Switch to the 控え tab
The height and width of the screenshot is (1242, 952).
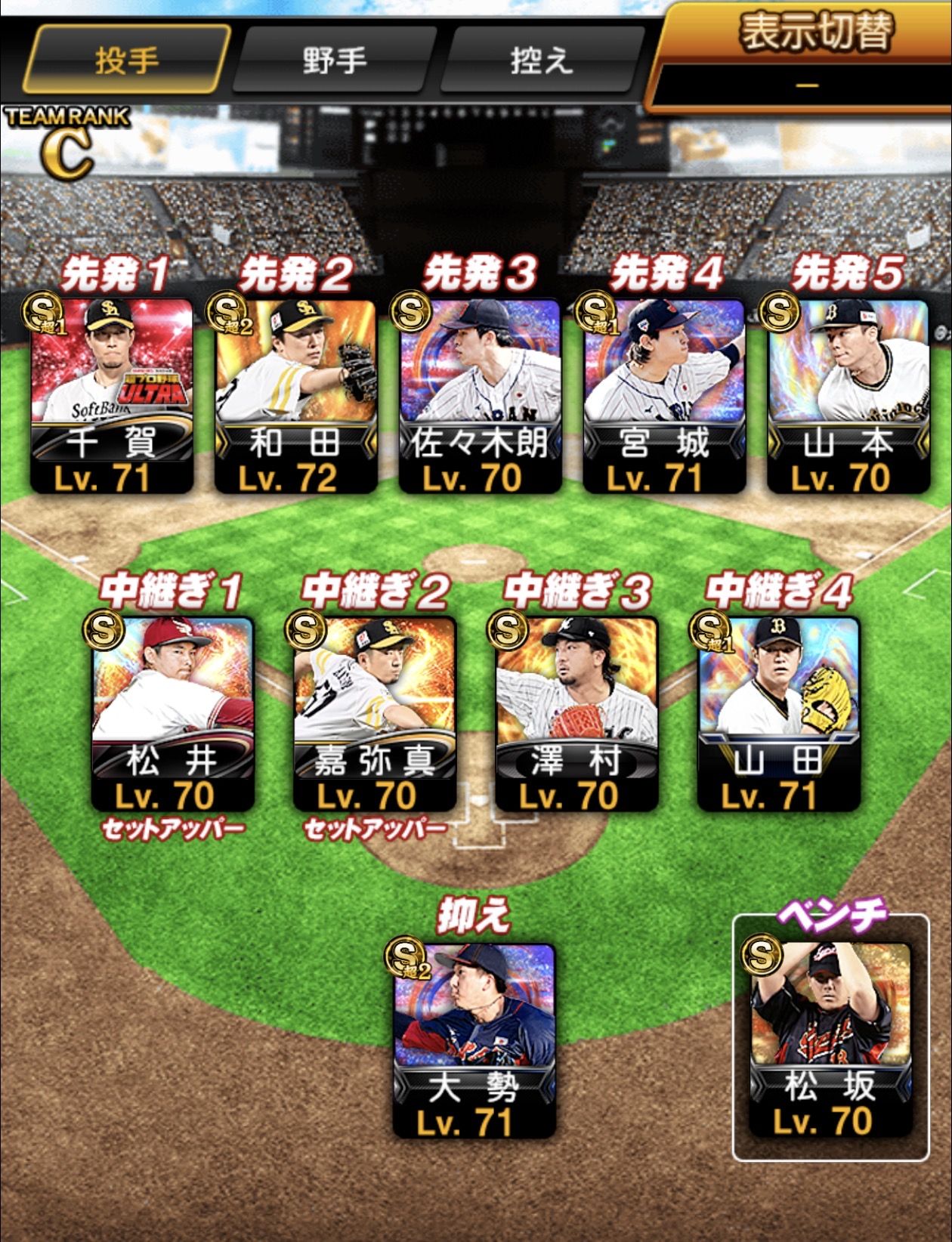click(x=541, y=59)
